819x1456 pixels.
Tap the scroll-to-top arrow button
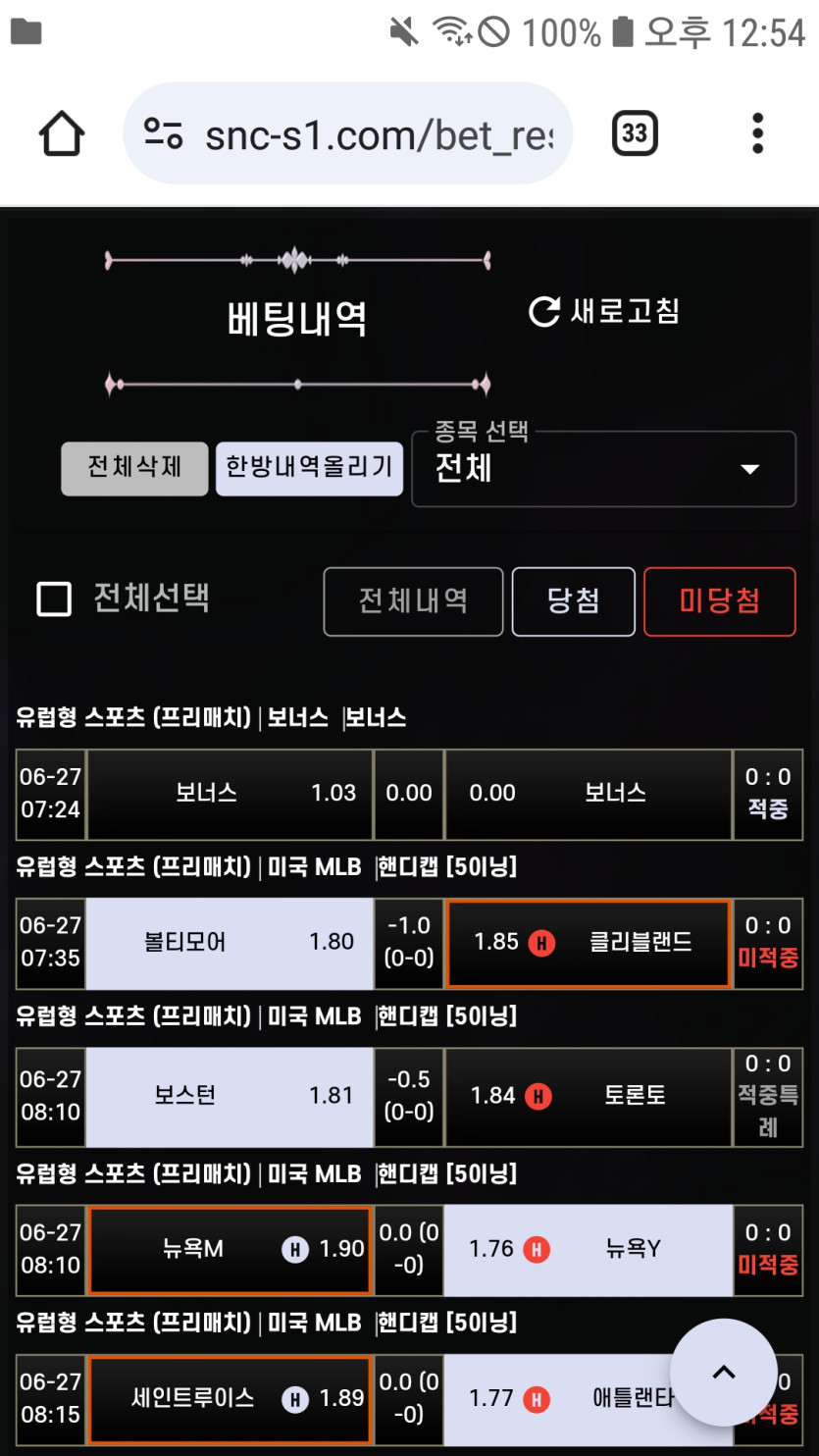(724, 1373)
